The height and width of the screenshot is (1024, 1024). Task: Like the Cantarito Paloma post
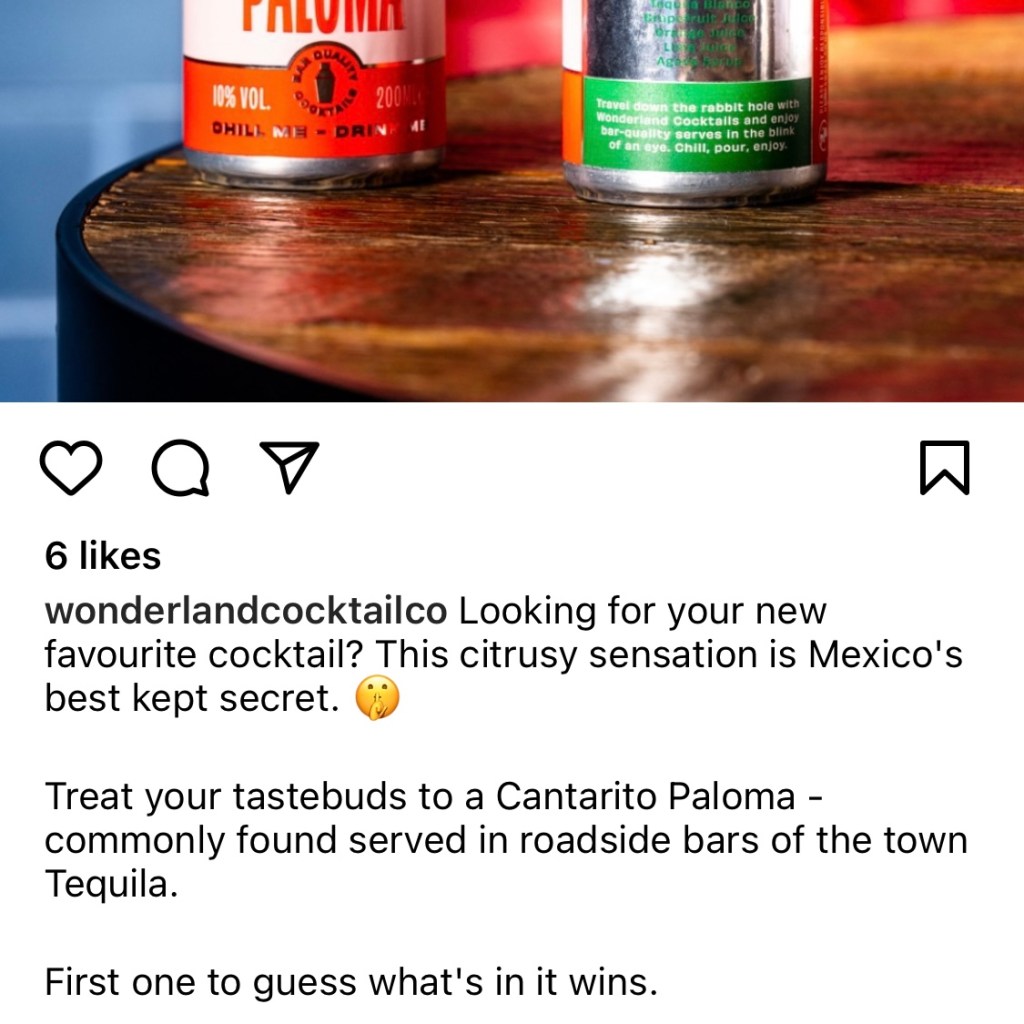(71, 468)
